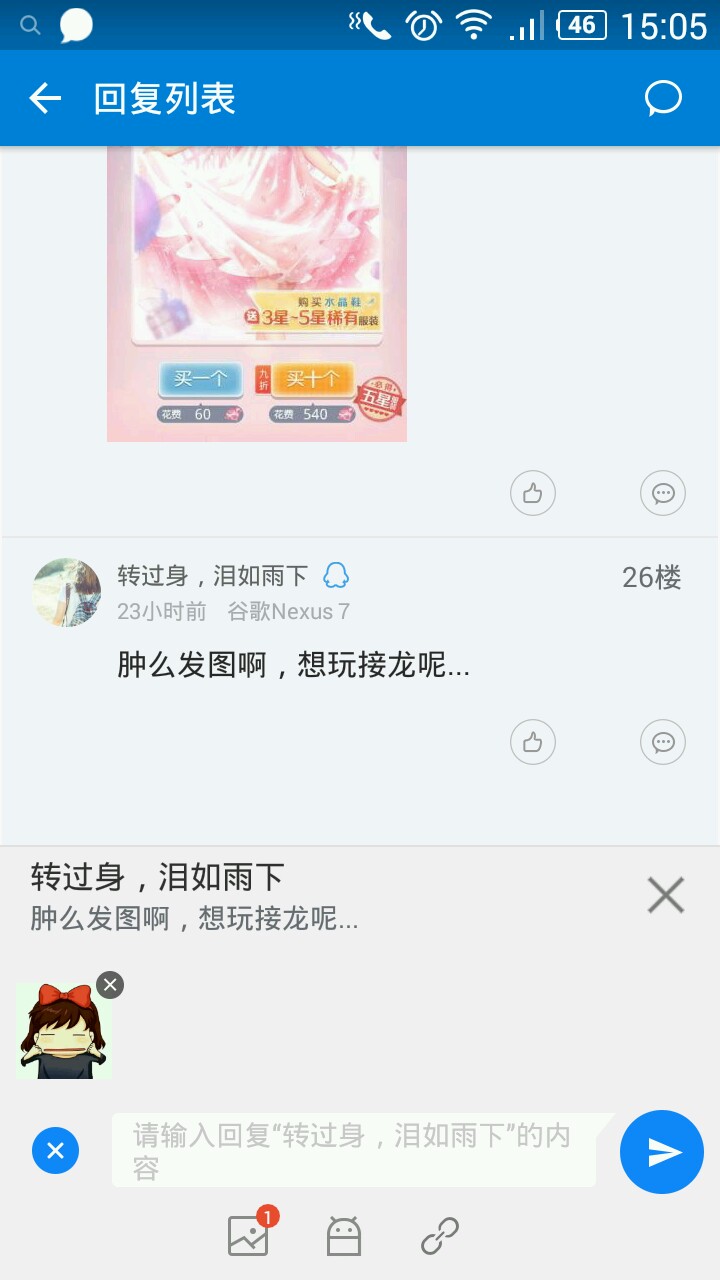Dismiss the quoted reply to 转过身，泪如雨下
Image resolution: width=720 pixels, height=1280 pixels.
tap(665, 895)
